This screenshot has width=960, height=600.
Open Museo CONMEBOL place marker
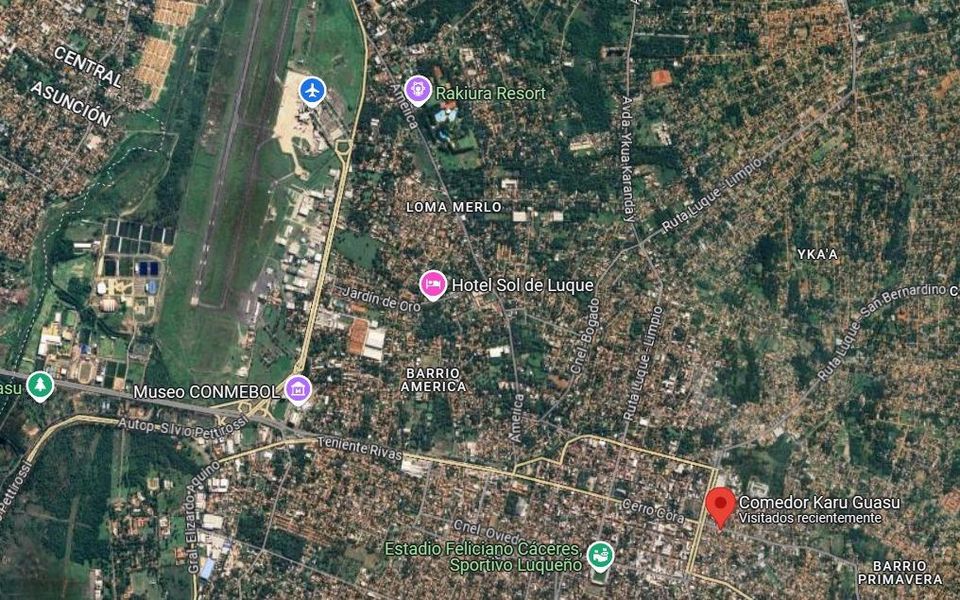coord(297,389)
